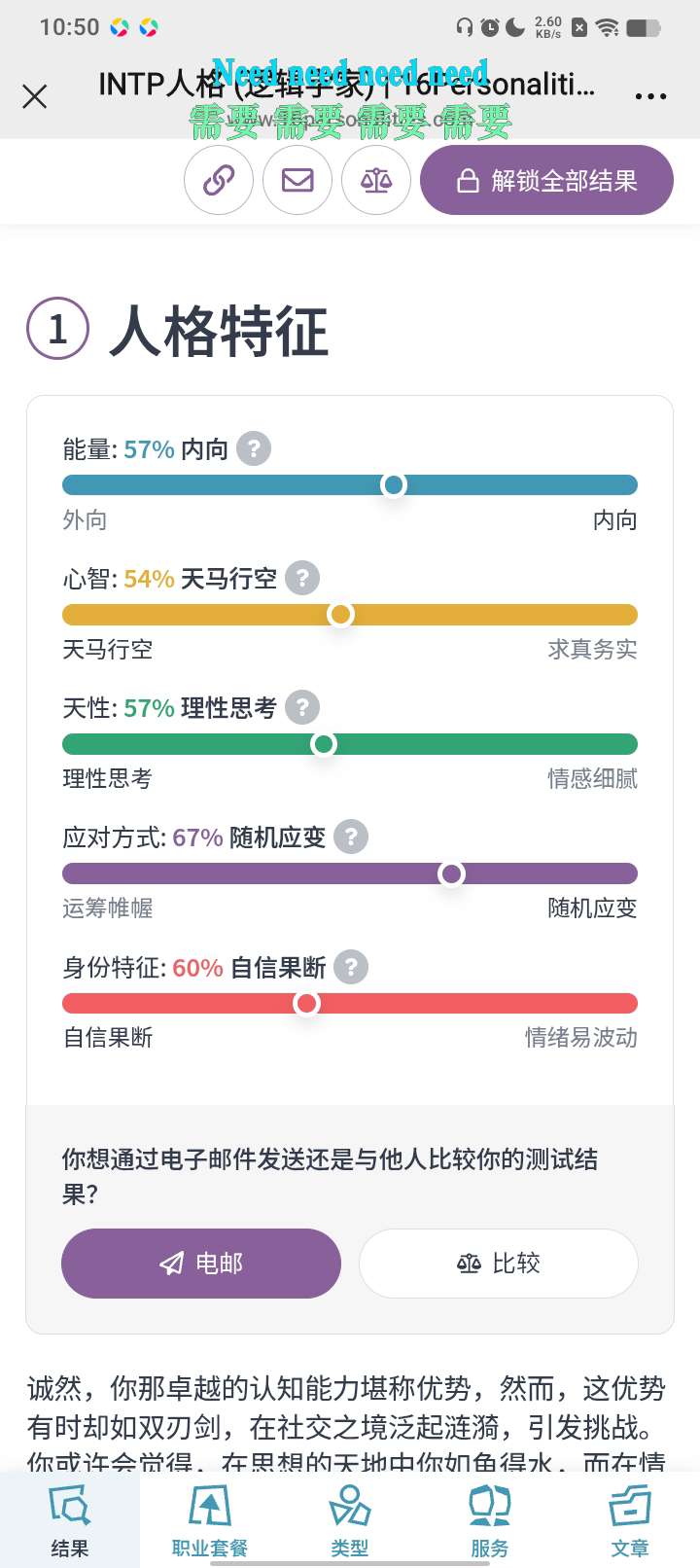This screenshot has width=700, height=1568.
Task: Switch to the 结果 tab
Action: [x=70, y=1521]
